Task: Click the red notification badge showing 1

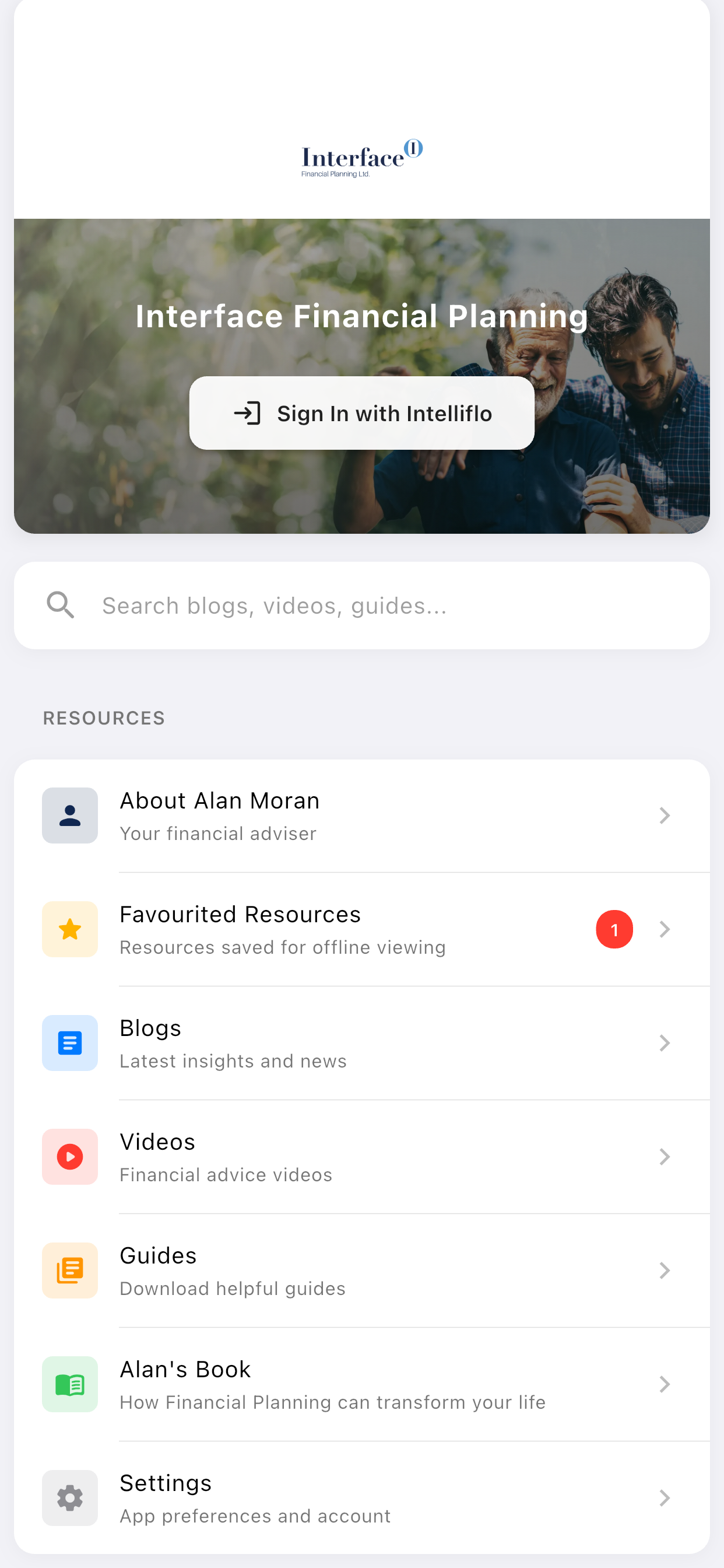Action: (x=615, y=928)
